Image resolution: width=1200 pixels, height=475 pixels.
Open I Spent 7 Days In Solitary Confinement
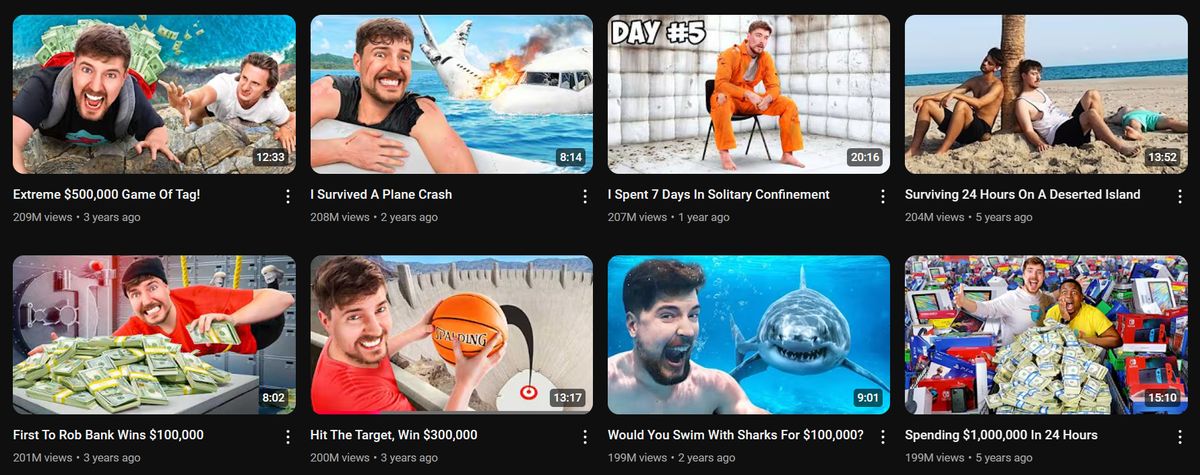click(748, 94)
